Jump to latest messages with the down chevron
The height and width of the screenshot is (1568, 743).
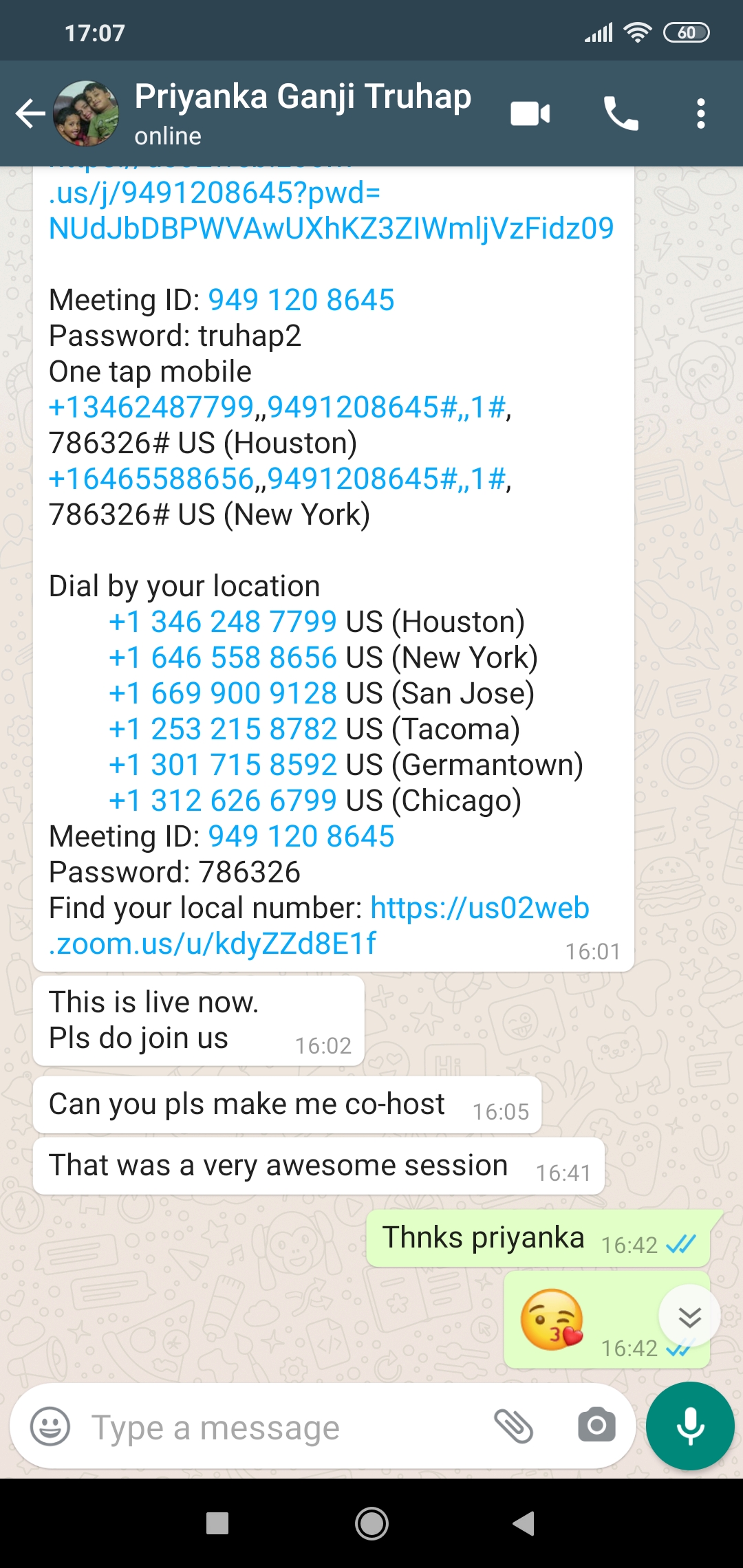click(689, 1316)
